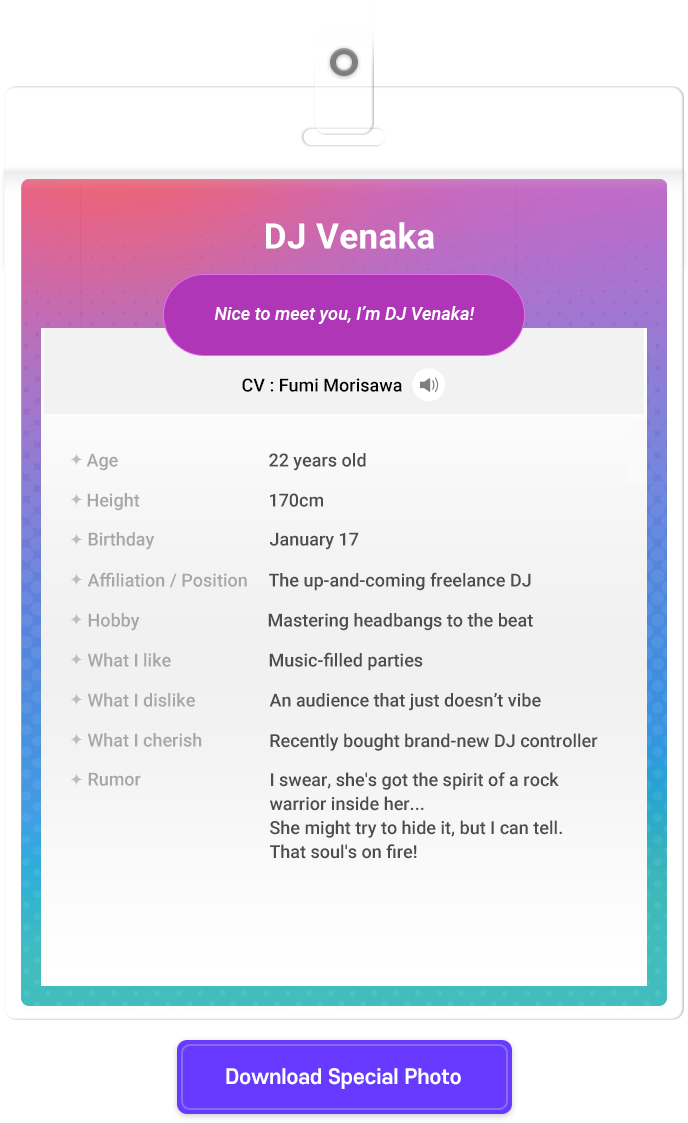Image resolution: width=688 pixels, height=1123 pixels.
Task: Tap the Download Special Photo button
Action: [x=344, y=1077]
